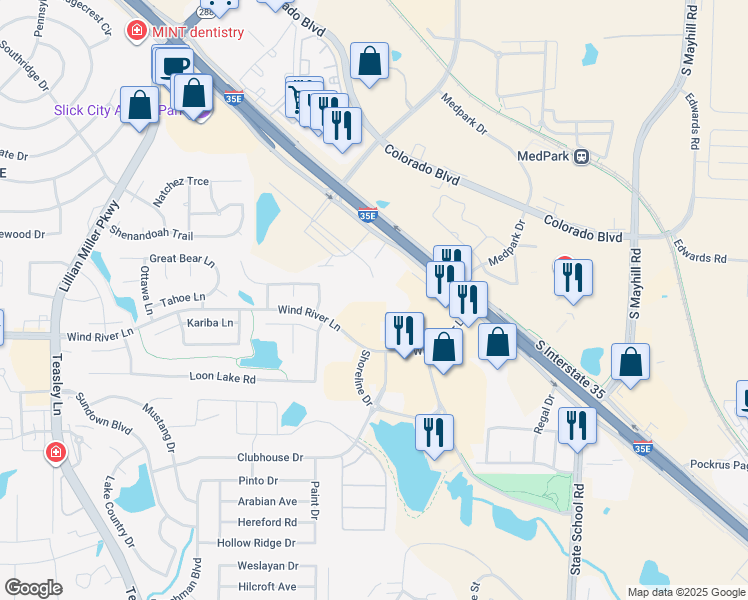Open restaurant marker at end of Wind River Ln
Screen dimensions: 748x600
pos(404,330)
